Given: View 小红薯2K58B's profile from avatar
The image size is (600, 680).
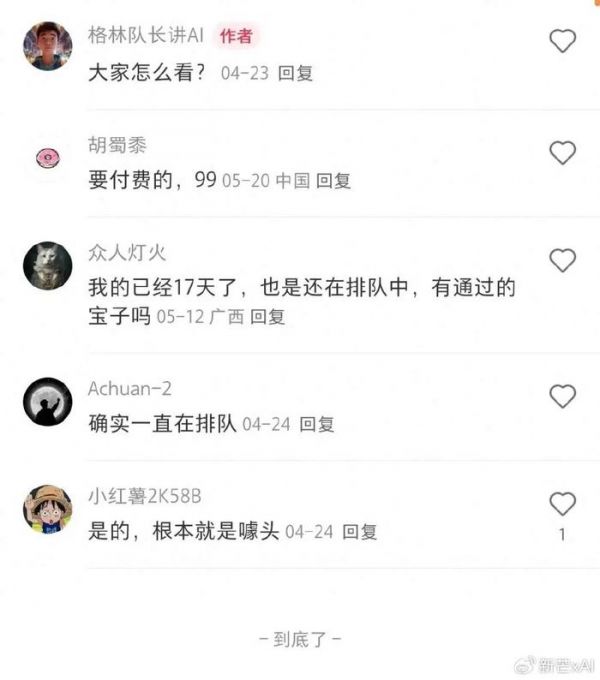Looking at the screenshot, I should (x=47, y=509).
